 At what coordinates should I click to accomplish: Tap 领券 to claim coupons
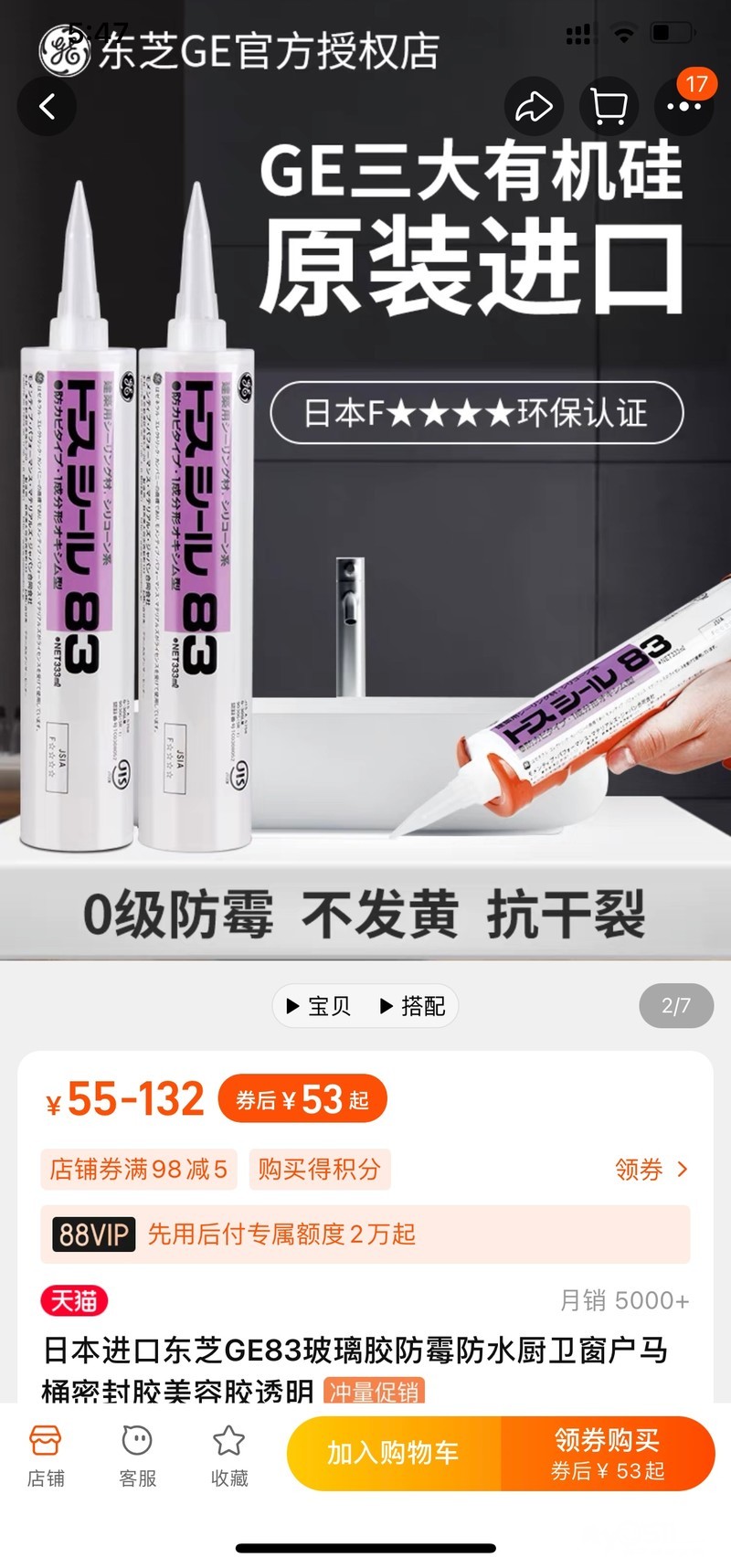(x=652, y=1170)
